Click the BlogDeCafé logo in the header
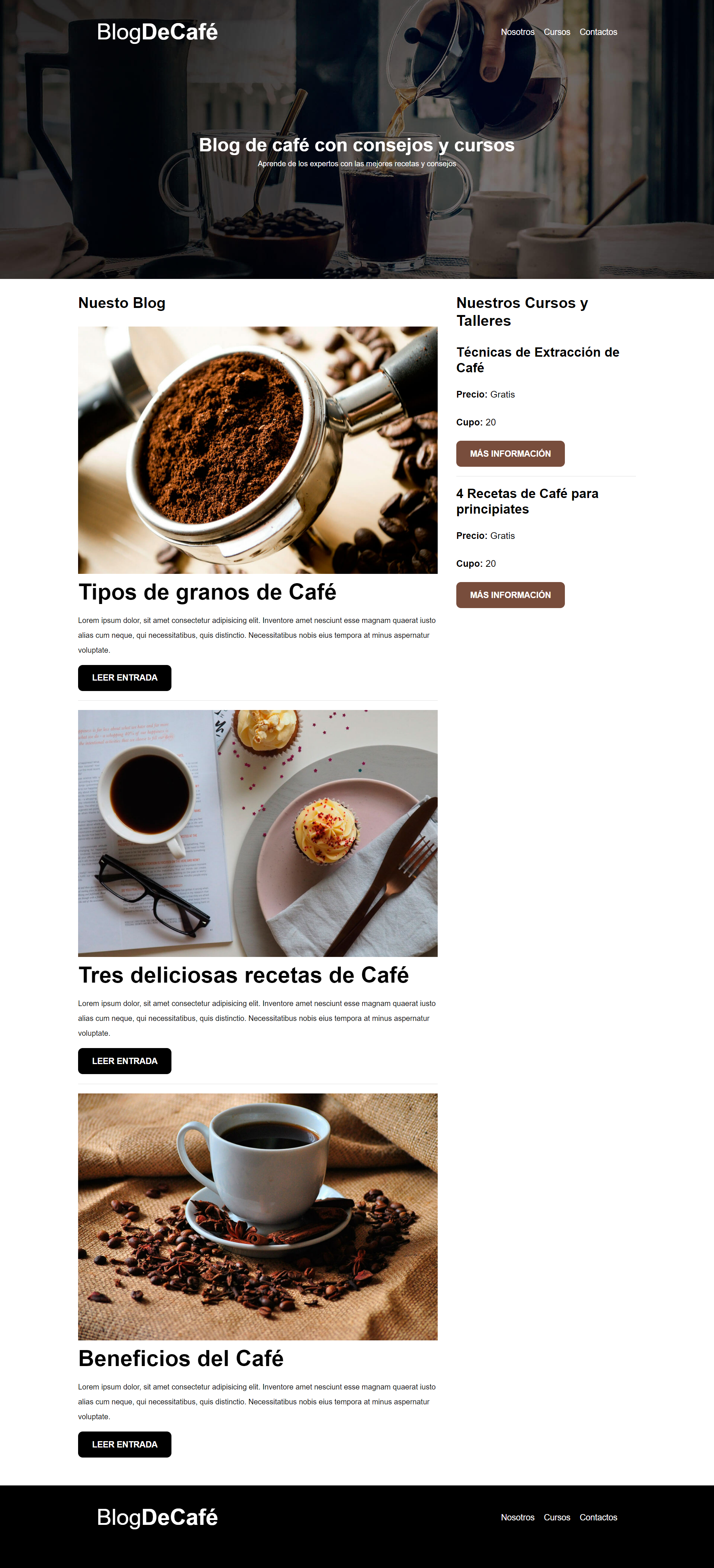The image size is (714, 1568). (157, 32)
